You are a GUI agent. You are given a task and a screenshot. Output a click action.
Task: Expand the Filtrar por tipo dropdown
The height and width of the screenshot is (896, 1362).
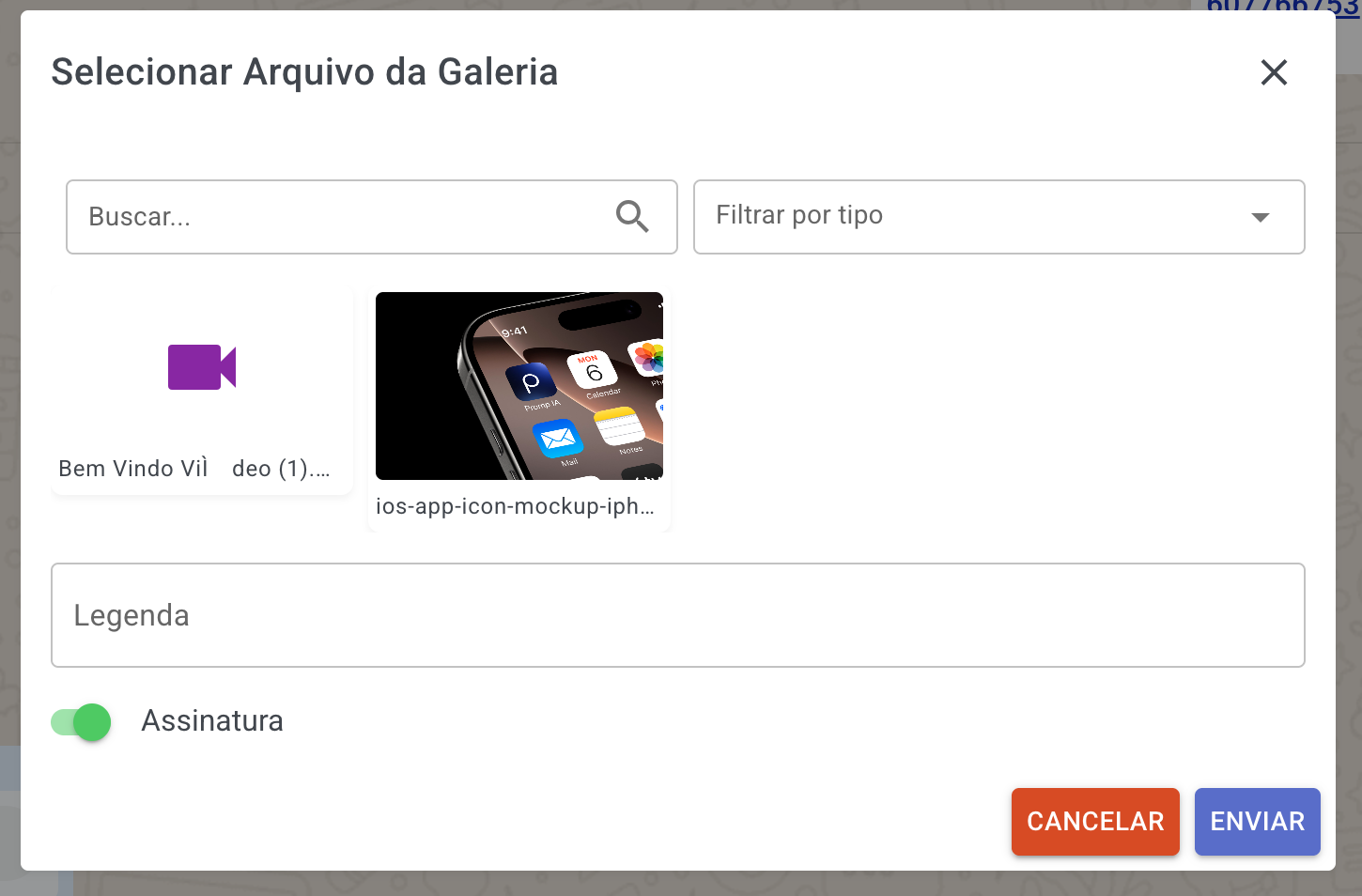[998, 217]
